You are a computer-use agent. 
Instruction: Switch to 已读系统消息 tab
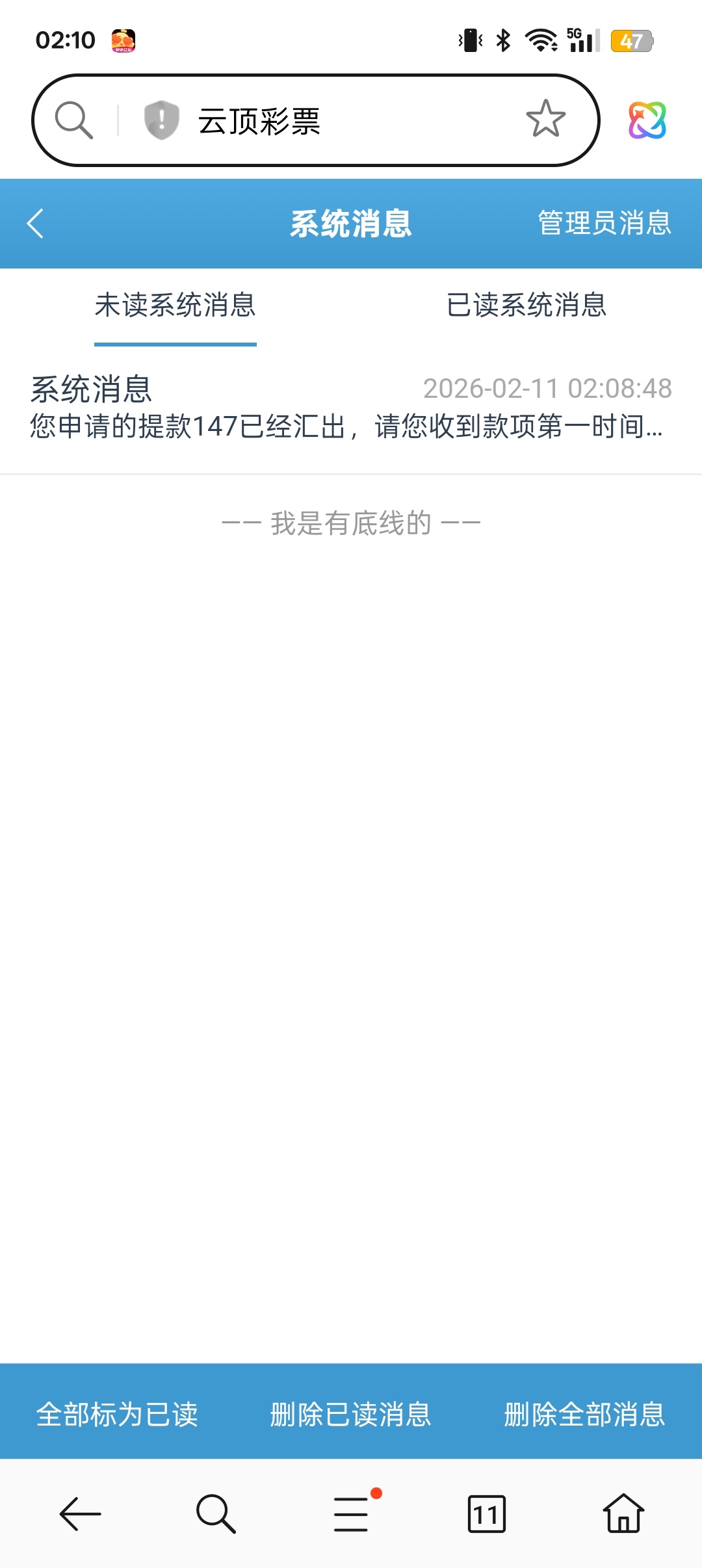[526, 306]
